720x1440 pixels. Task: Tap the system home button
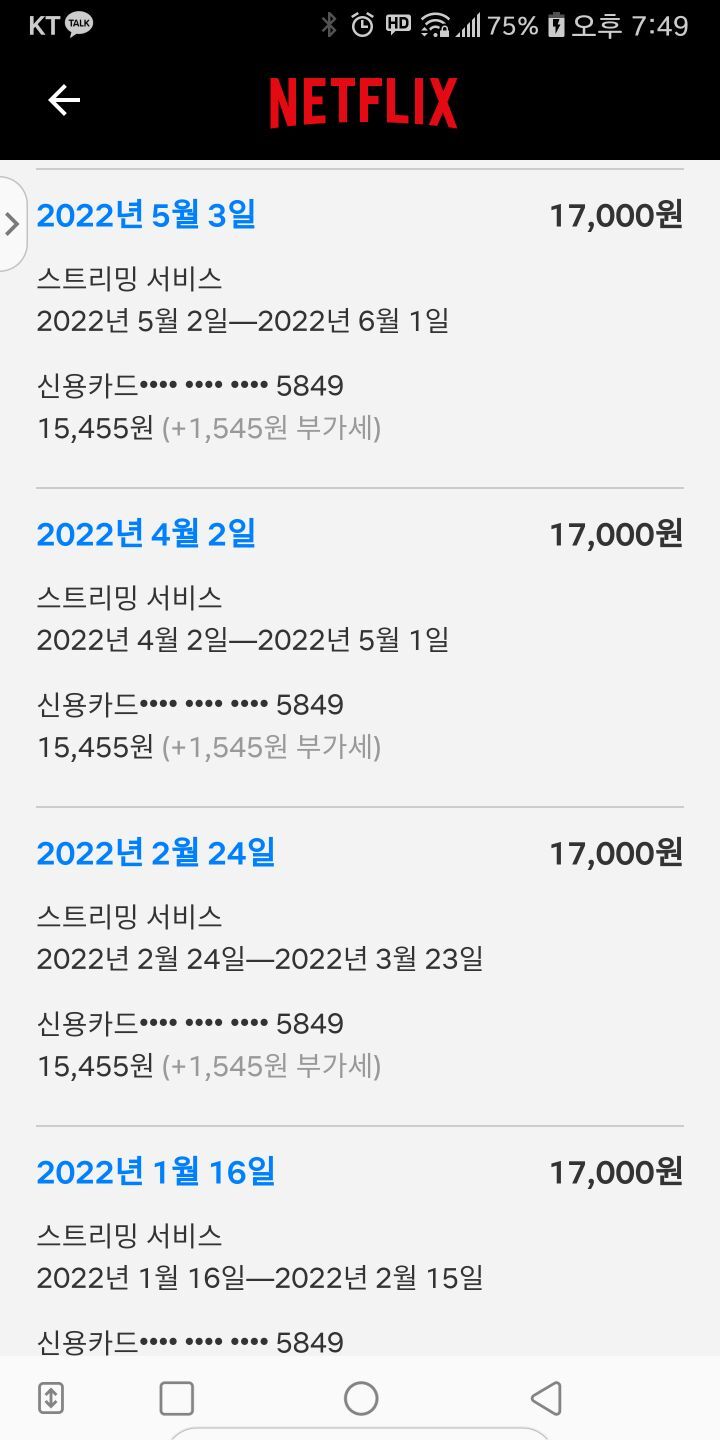[x=361, y=1398]
